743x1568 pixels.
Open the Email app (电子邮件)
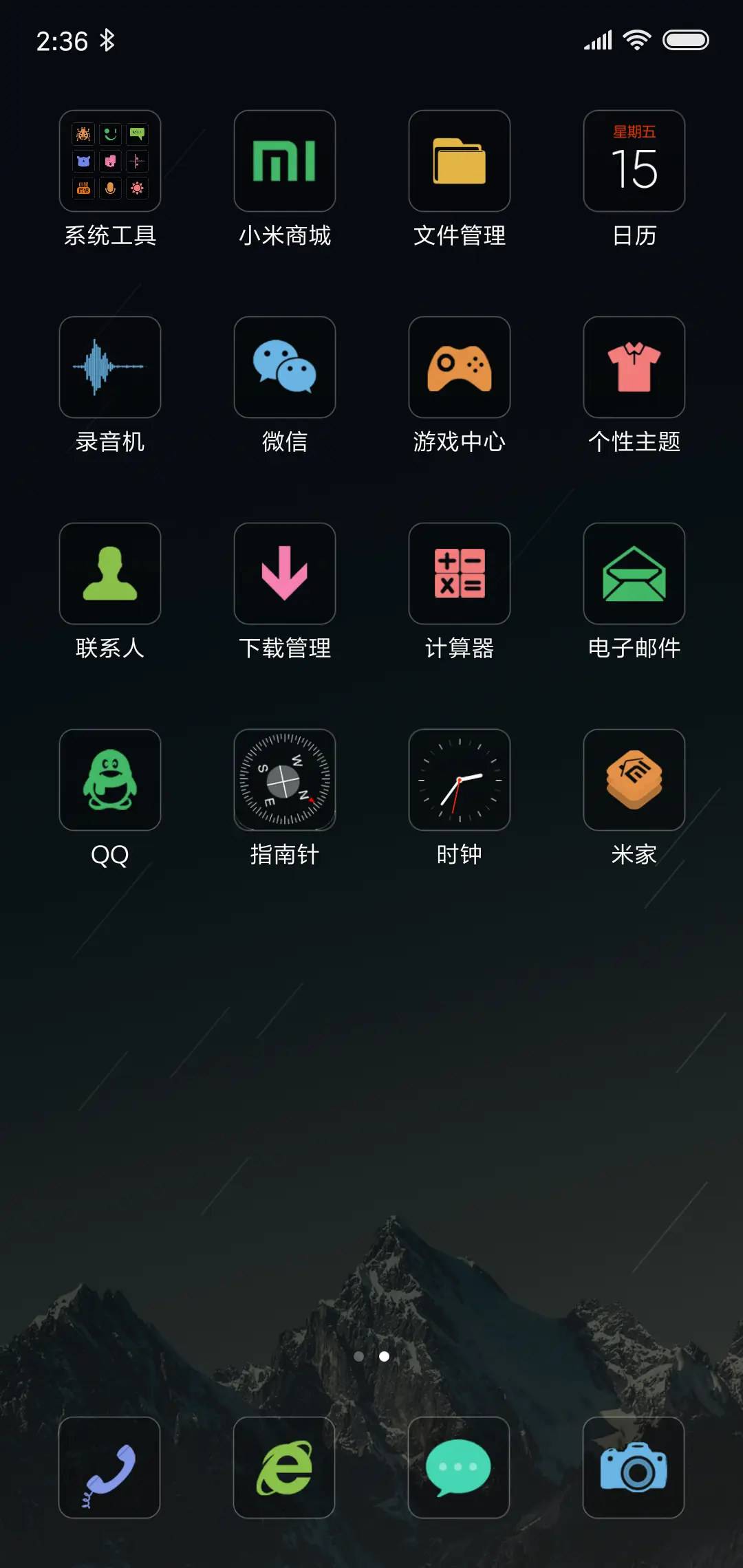tap(634, 574)
